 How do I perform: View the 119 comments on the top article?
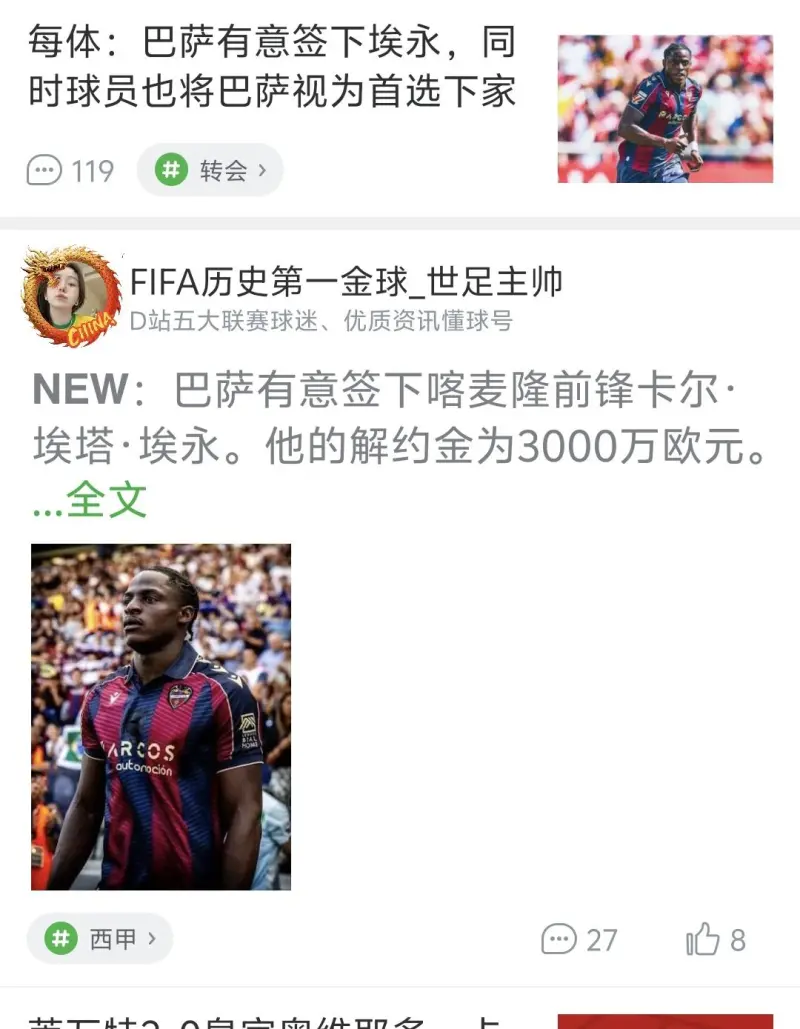[70, 171]
